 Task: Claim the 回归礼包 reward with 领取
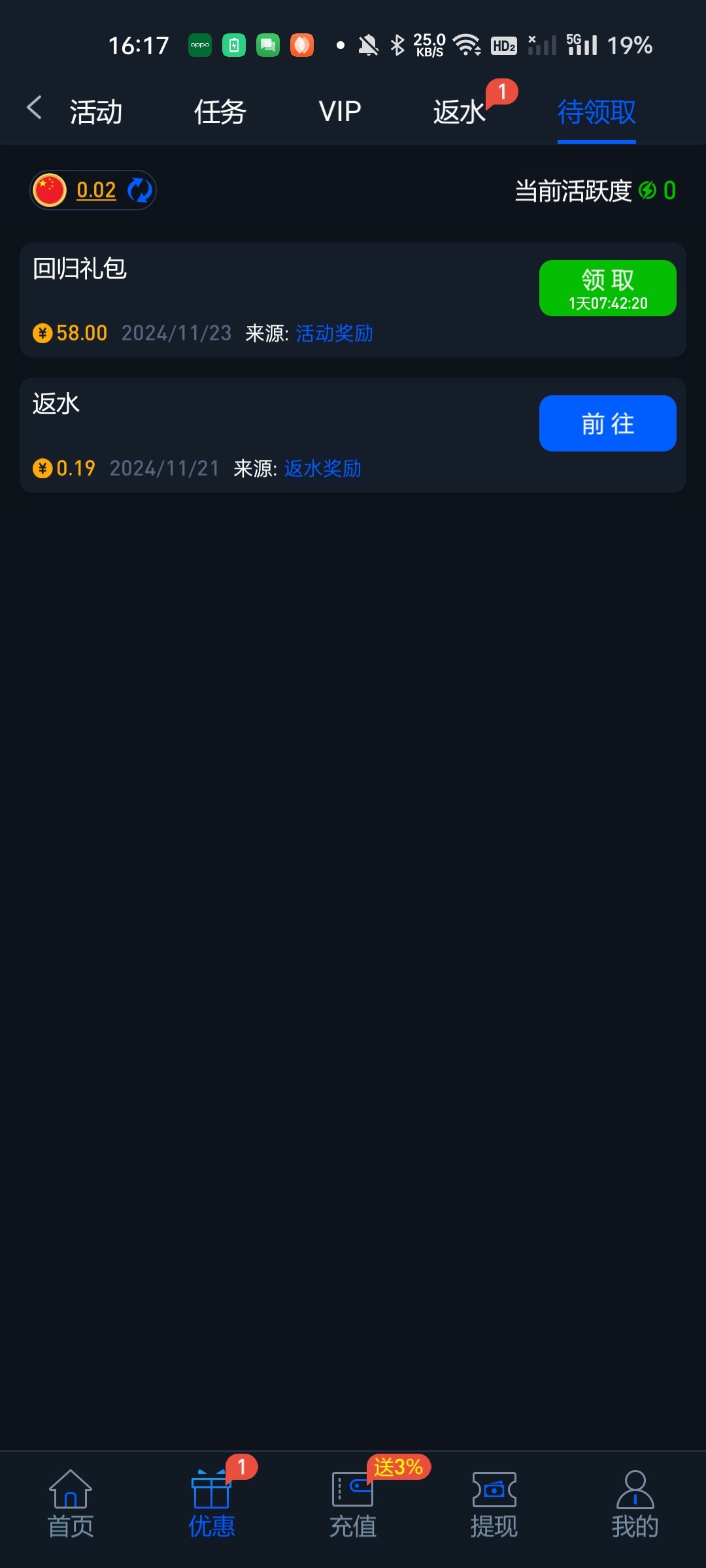pyautogui.click(x=608, y=288)
